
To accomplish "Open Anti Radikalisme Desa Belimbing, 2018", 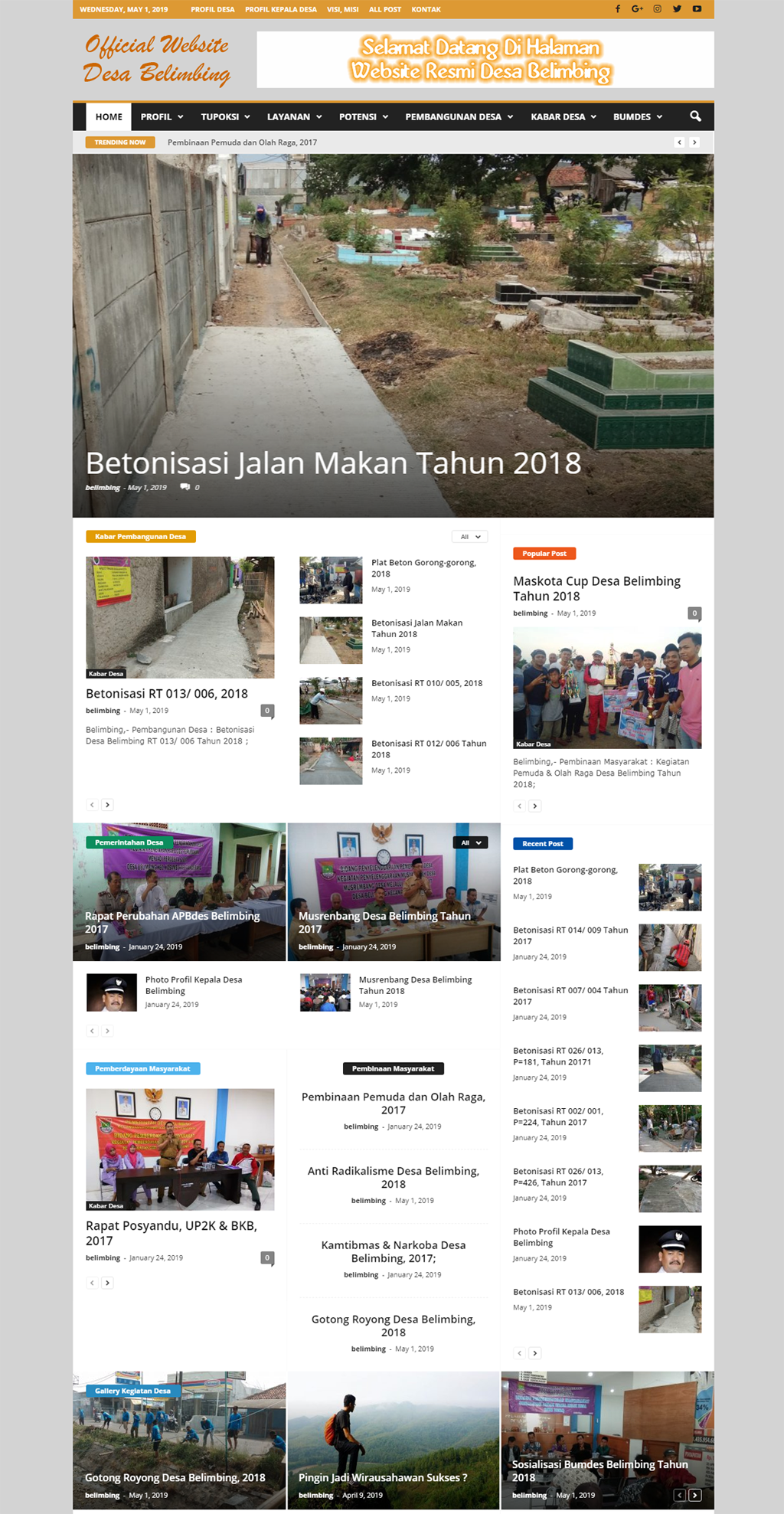I will click(393, 1177).
